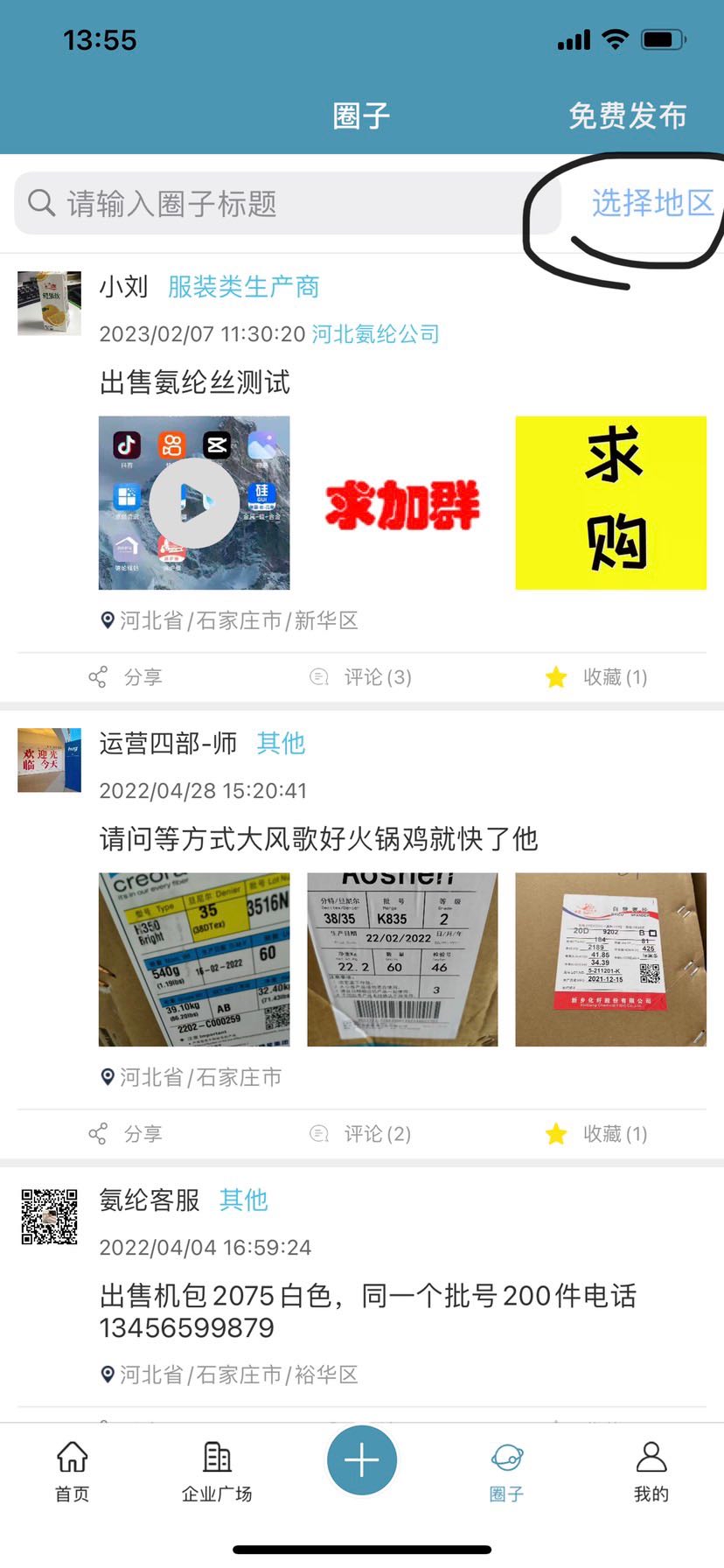Viewport: 724px width, 1568px height.
Task: Share 运营四部-师's post
Action: 126,1134
